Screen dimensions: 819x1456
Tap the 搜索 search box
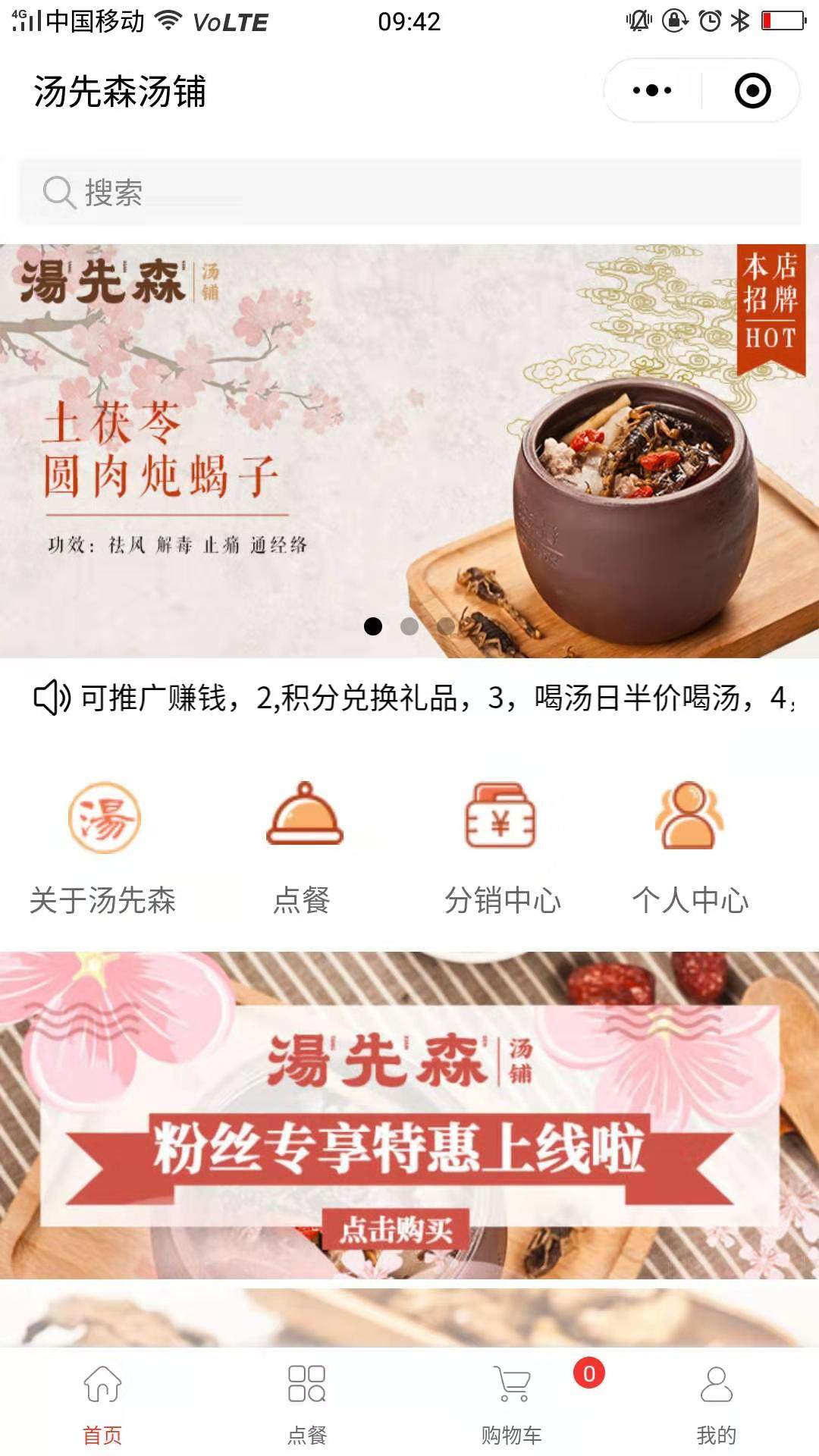[409, 193]
